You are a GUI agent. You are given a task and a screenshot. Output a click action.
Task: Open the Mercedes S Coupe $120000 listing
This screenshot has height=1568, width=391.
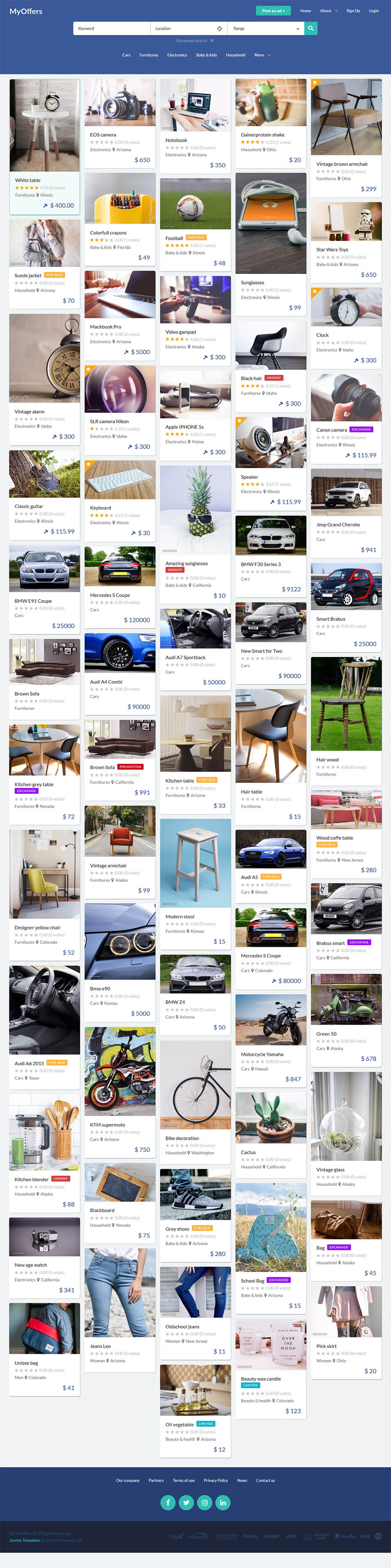pos(110,595)
